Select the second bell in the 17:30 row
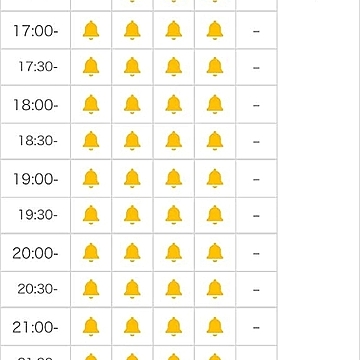 (132, 67)
